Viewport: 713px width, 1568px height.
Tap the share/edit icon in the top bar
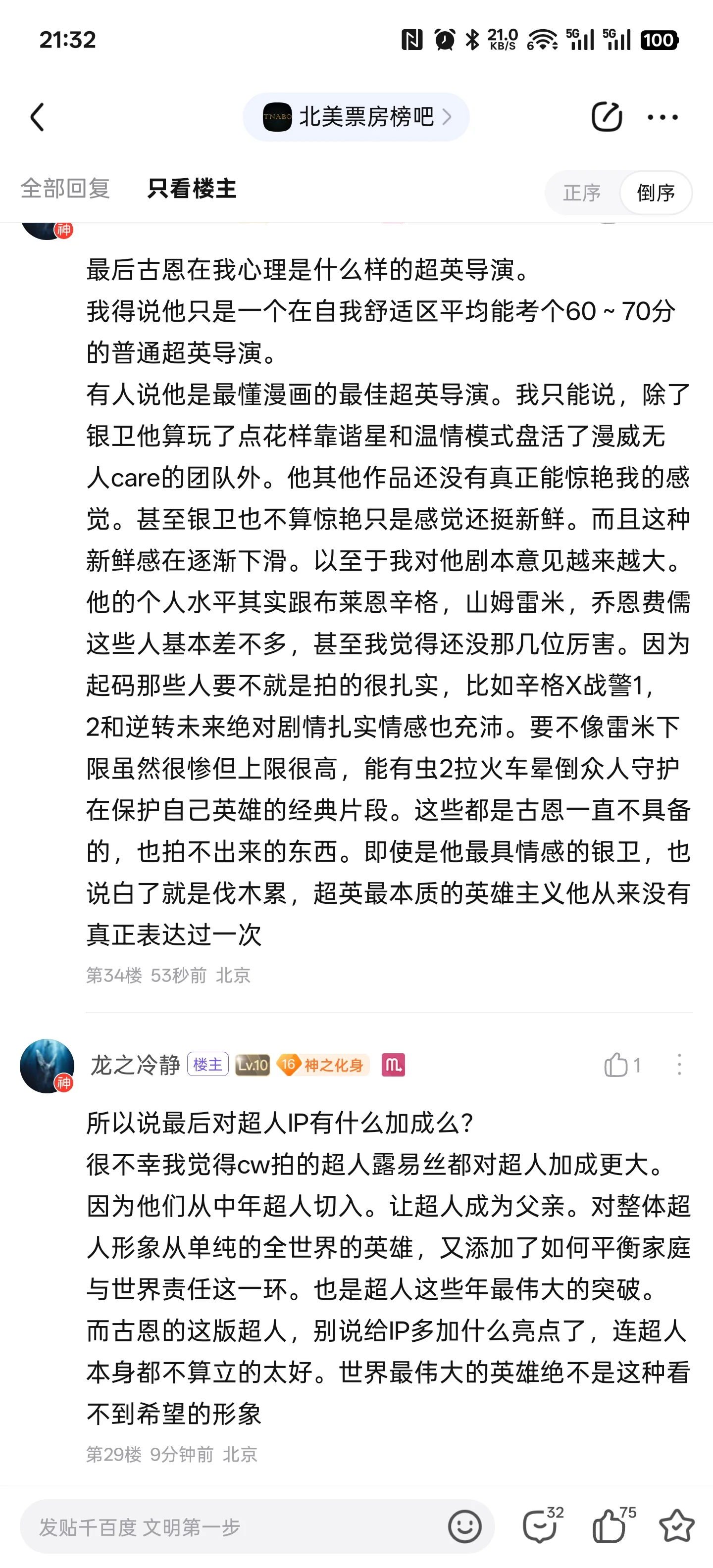point(607,117)
